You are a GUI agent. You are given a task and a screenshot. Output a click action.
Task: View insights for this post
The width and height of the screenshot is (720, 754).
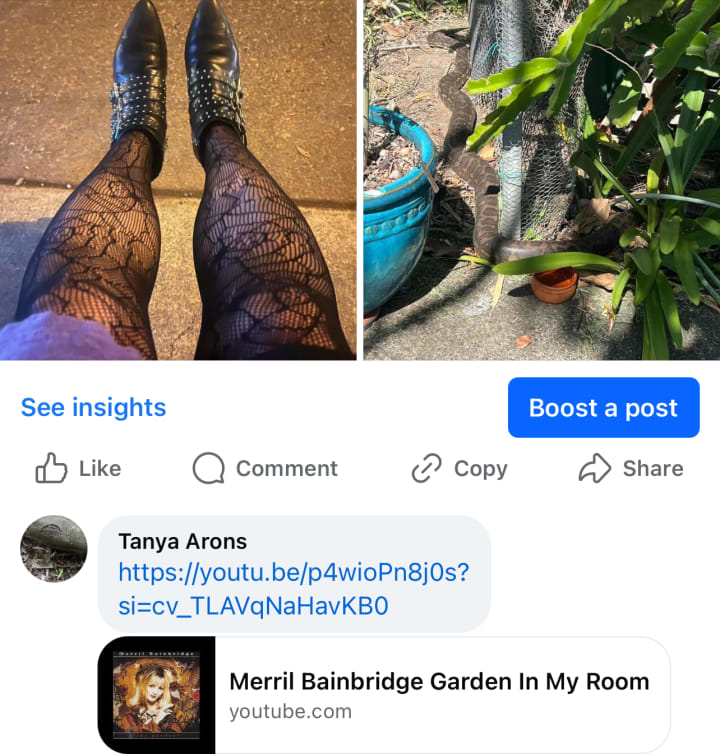(x=93, y=408)
